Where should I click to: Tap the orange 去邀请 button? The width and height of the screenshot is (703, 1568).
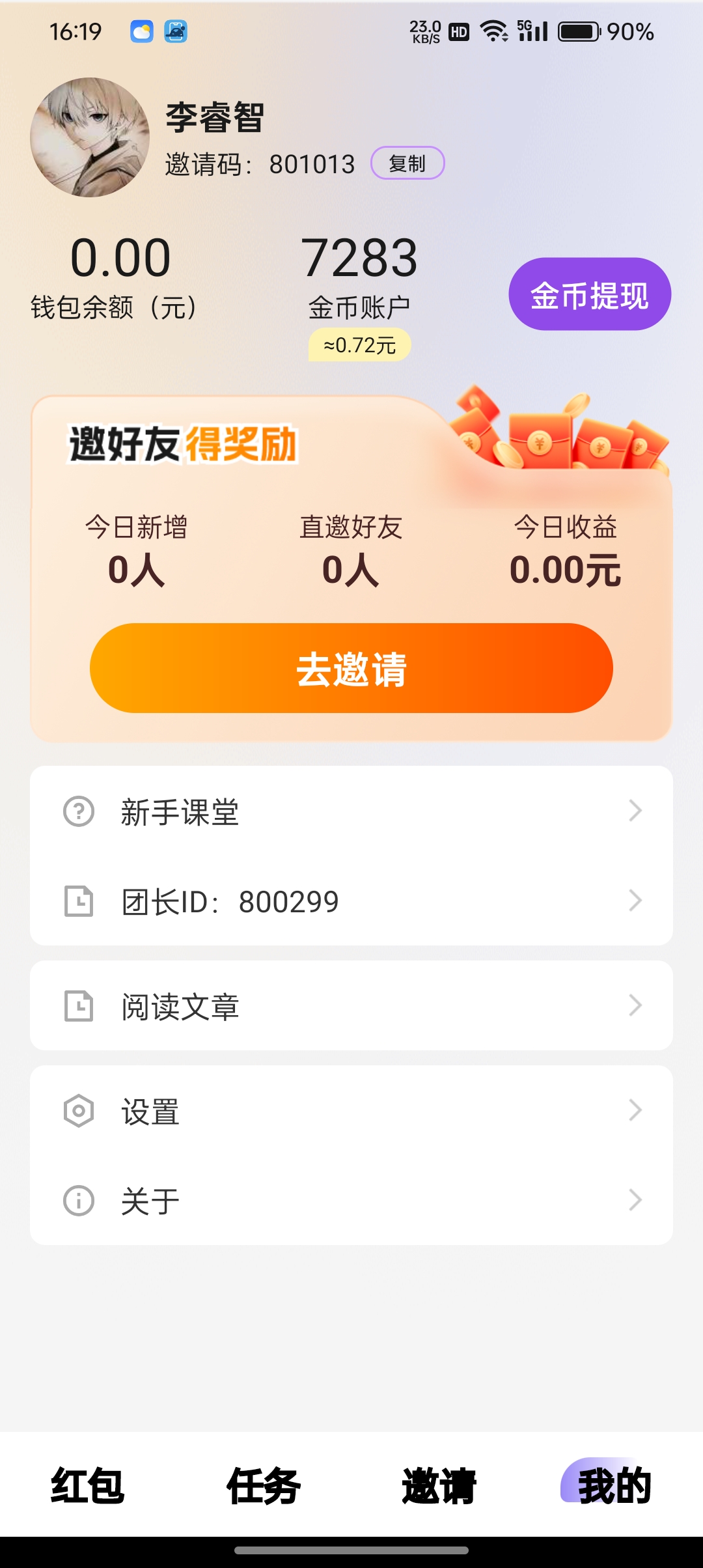[x=351, y=668]
